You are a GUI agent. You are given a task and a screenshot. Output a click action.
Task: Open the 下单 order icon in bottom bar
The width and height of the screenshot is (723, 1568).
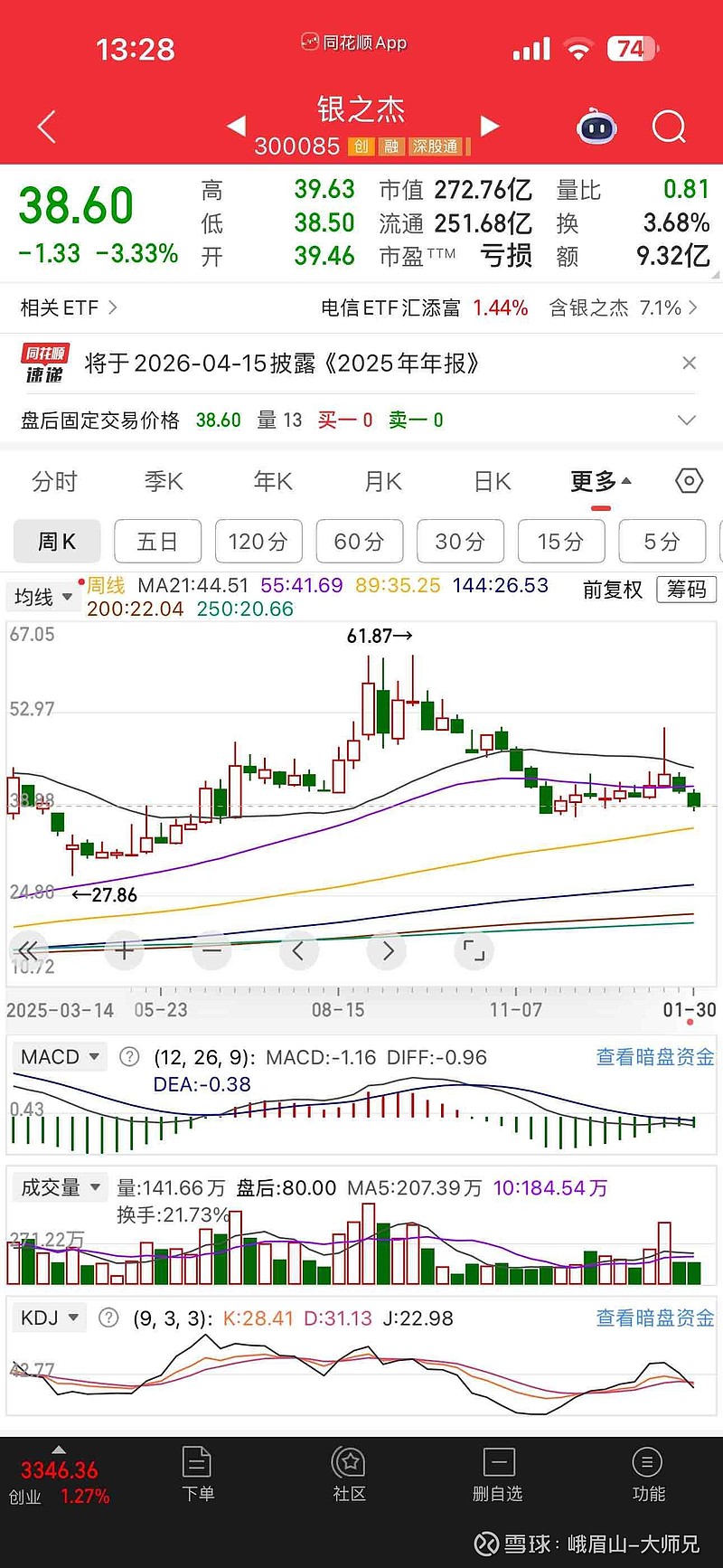[198, 1474]
